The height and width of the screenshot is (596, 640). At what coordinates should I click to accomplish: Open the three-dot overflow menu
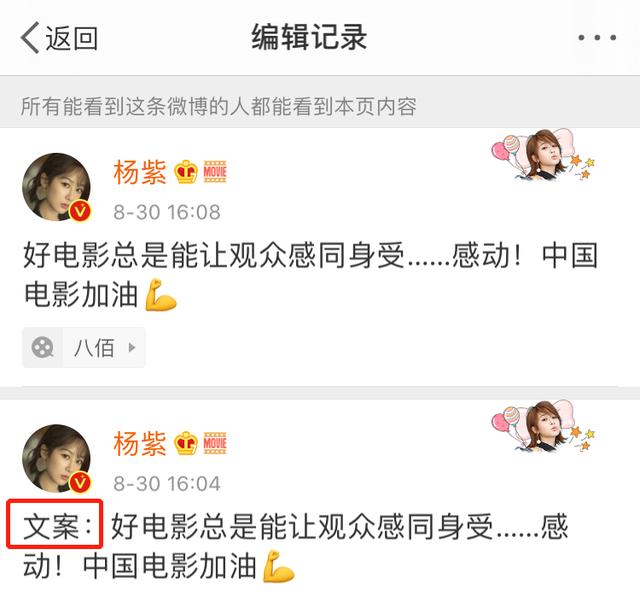pos(597,39)
